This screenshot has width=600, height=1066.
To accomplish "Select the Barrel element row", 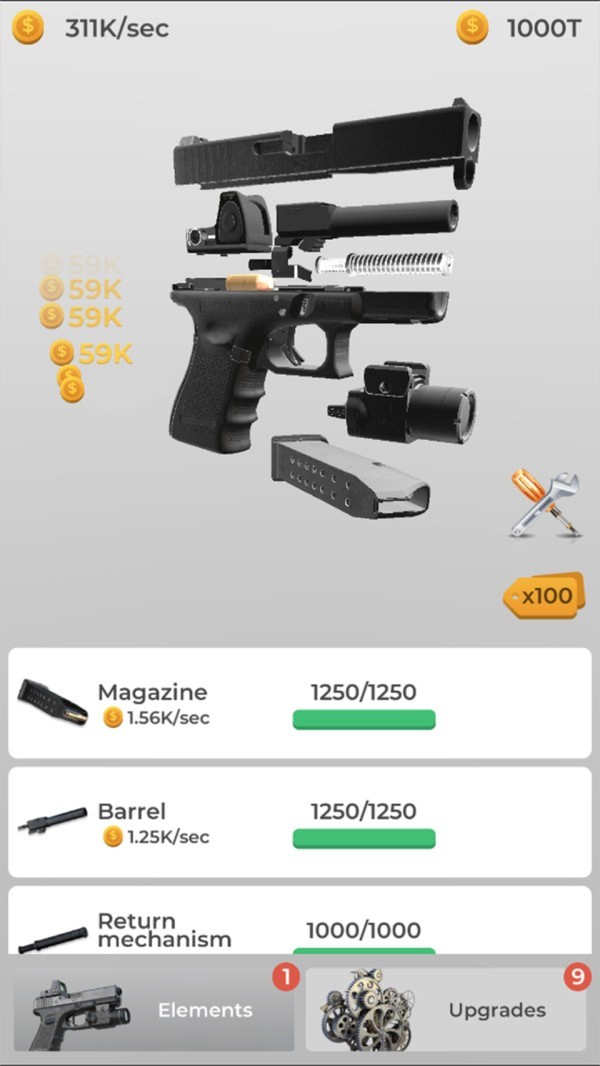I will pyautogui.click(x=299, y=822).
